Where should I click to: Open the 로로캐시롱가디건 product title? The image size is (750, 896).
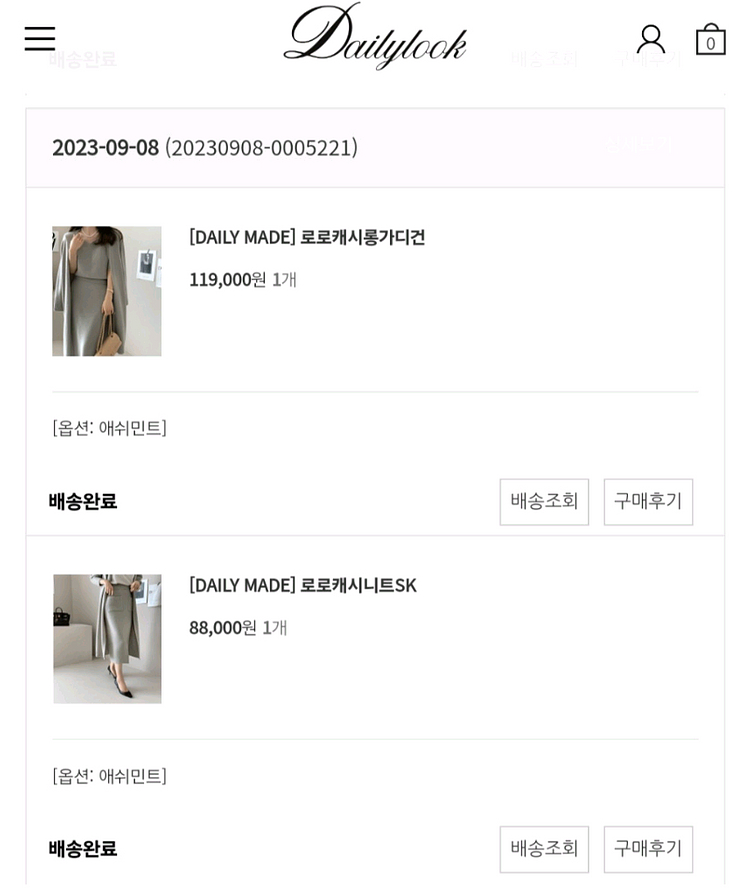coord(307,237)
